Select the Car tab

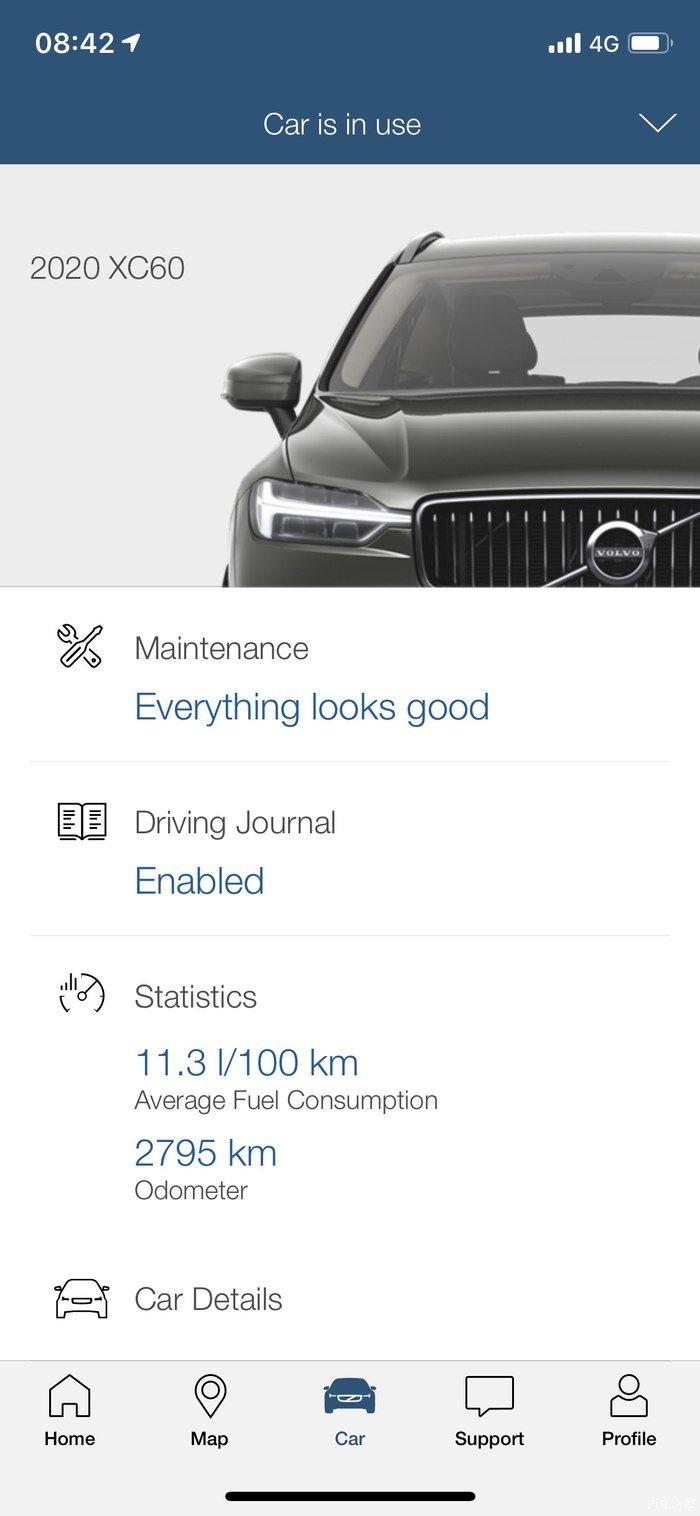pyautogui.click(x=350, y=1411)
